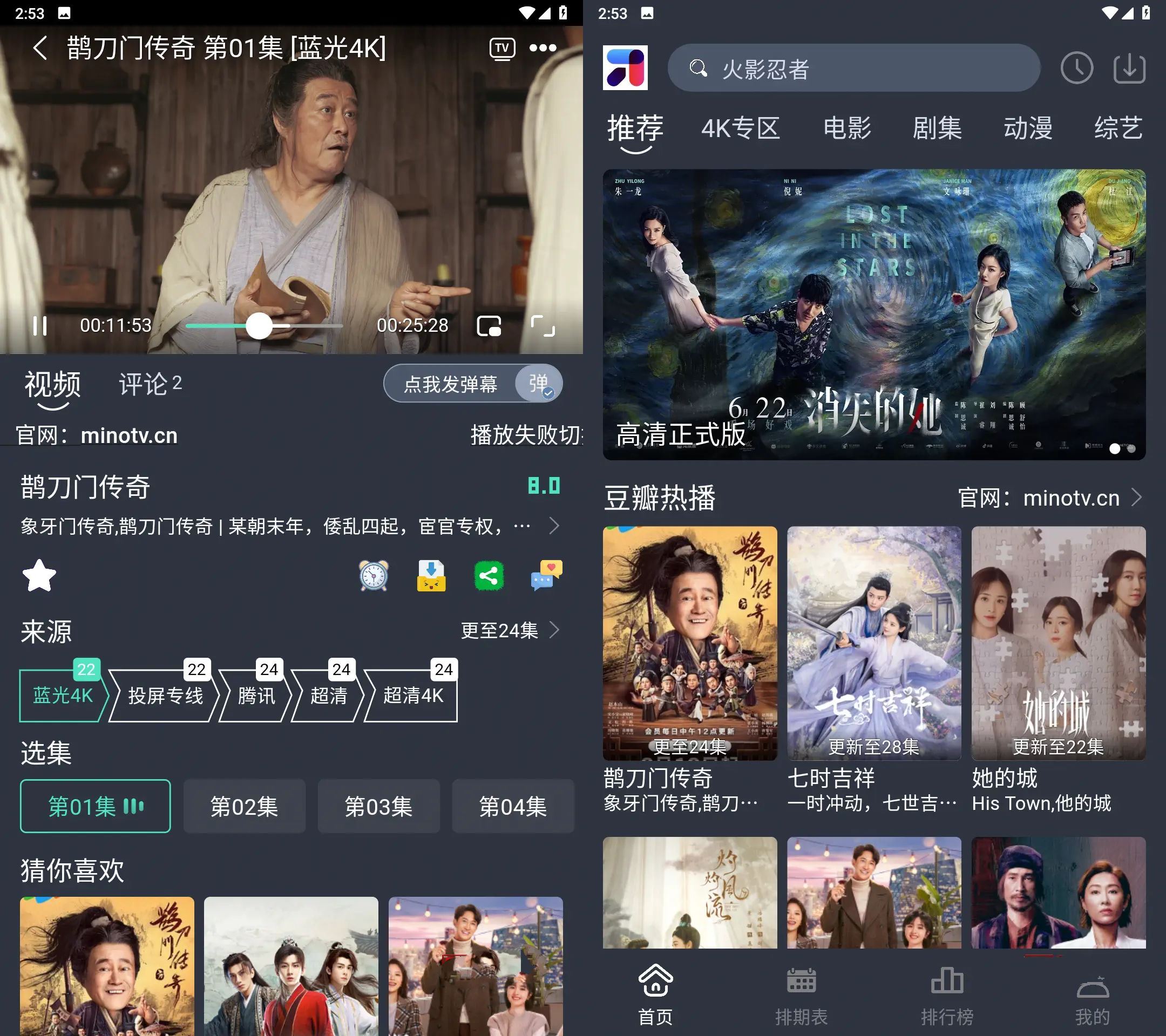Screen dimensions: 1166x1036
Task: Tap 点我发弹幕 to send a danmaku
Action: [451, 384]
